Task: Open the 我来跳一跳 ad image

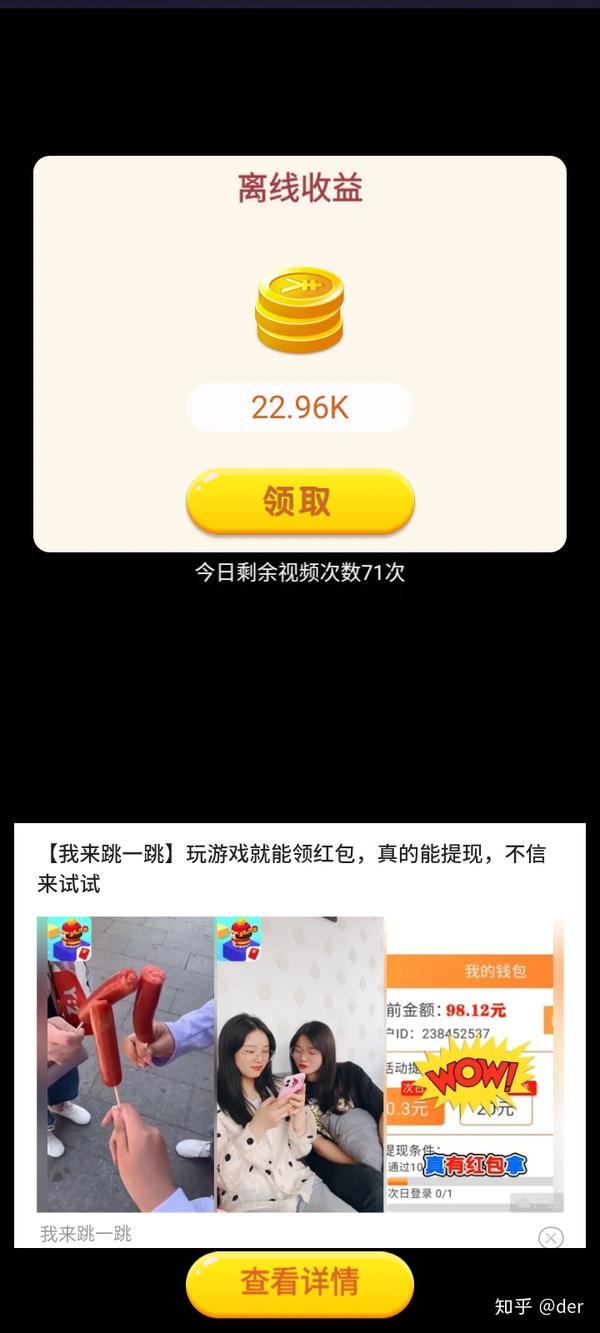Action: coord(300,1064)
